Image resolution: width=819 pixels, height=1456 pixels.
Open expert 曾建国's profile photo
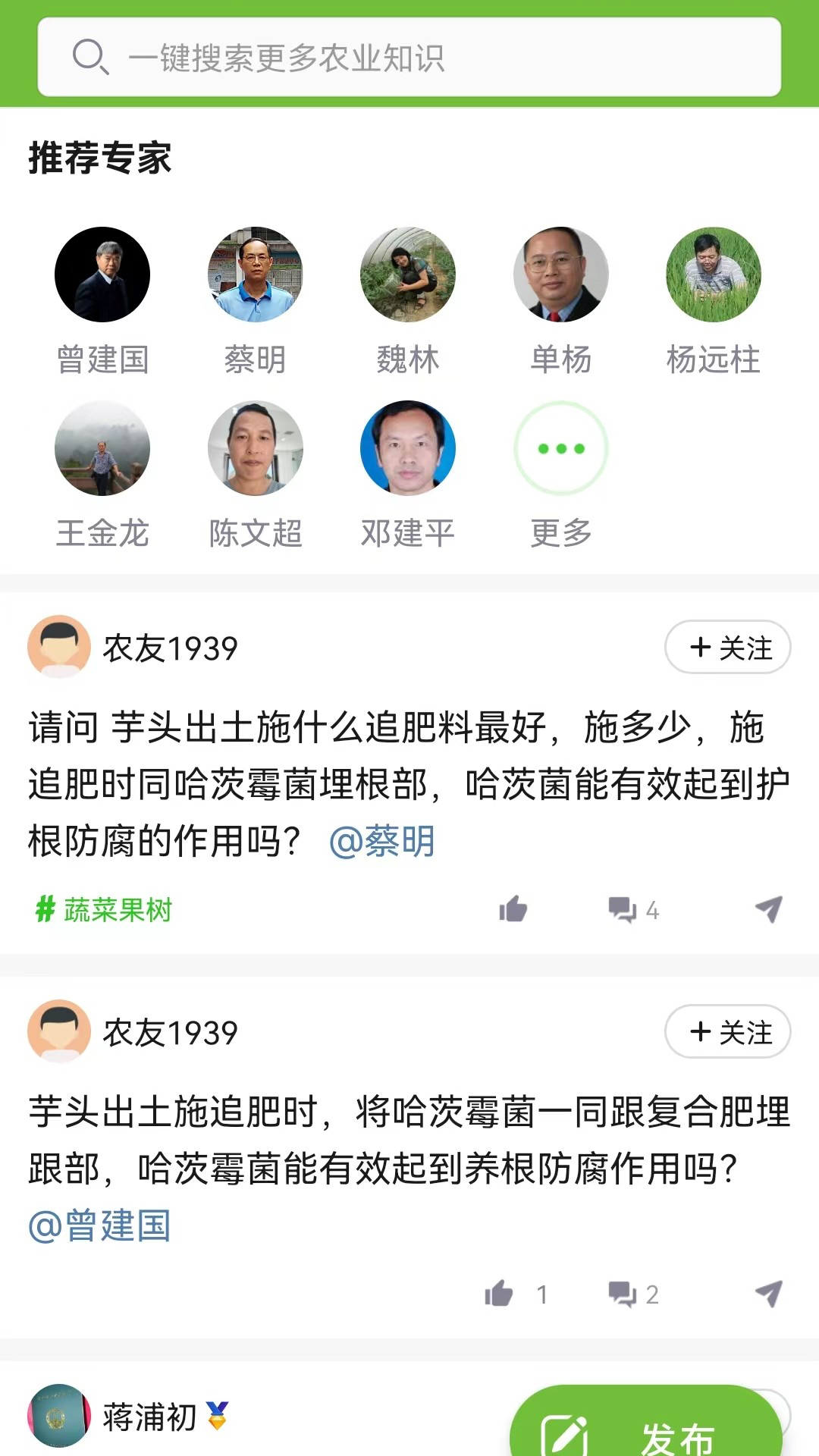[102, 275]
